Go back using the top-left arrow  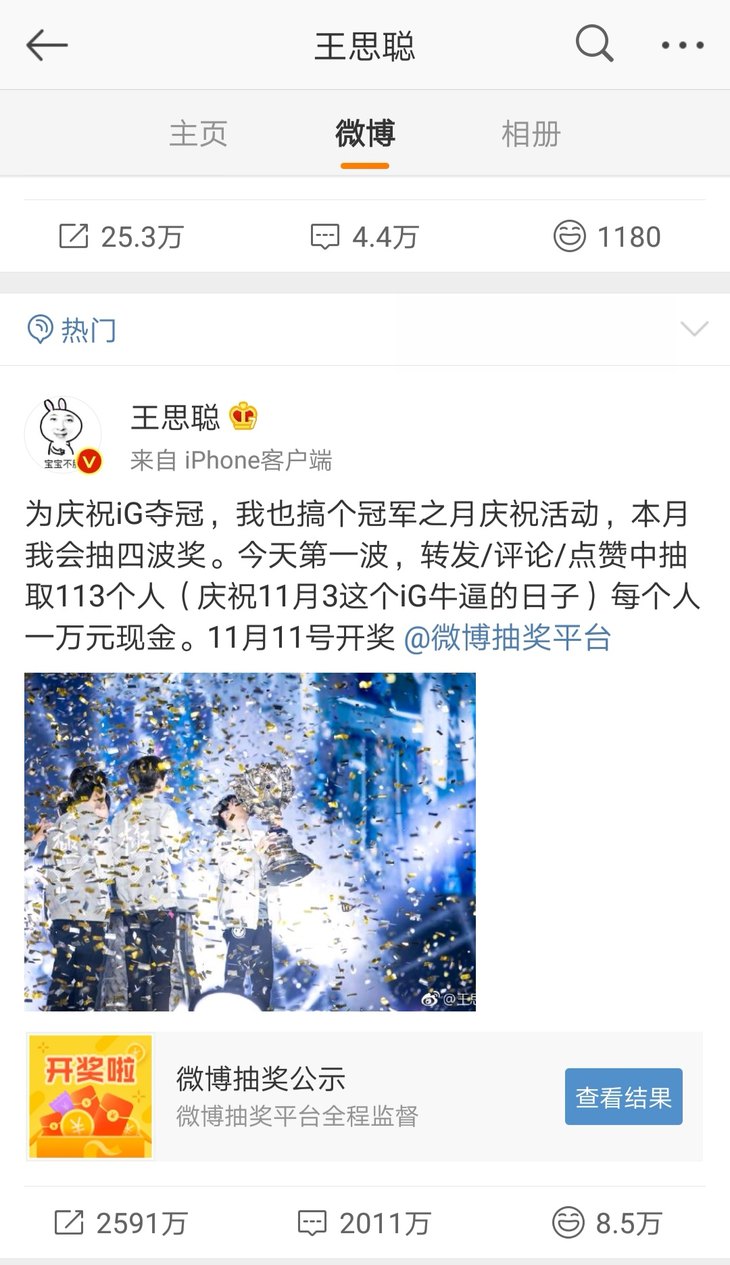tap(46, 45)
